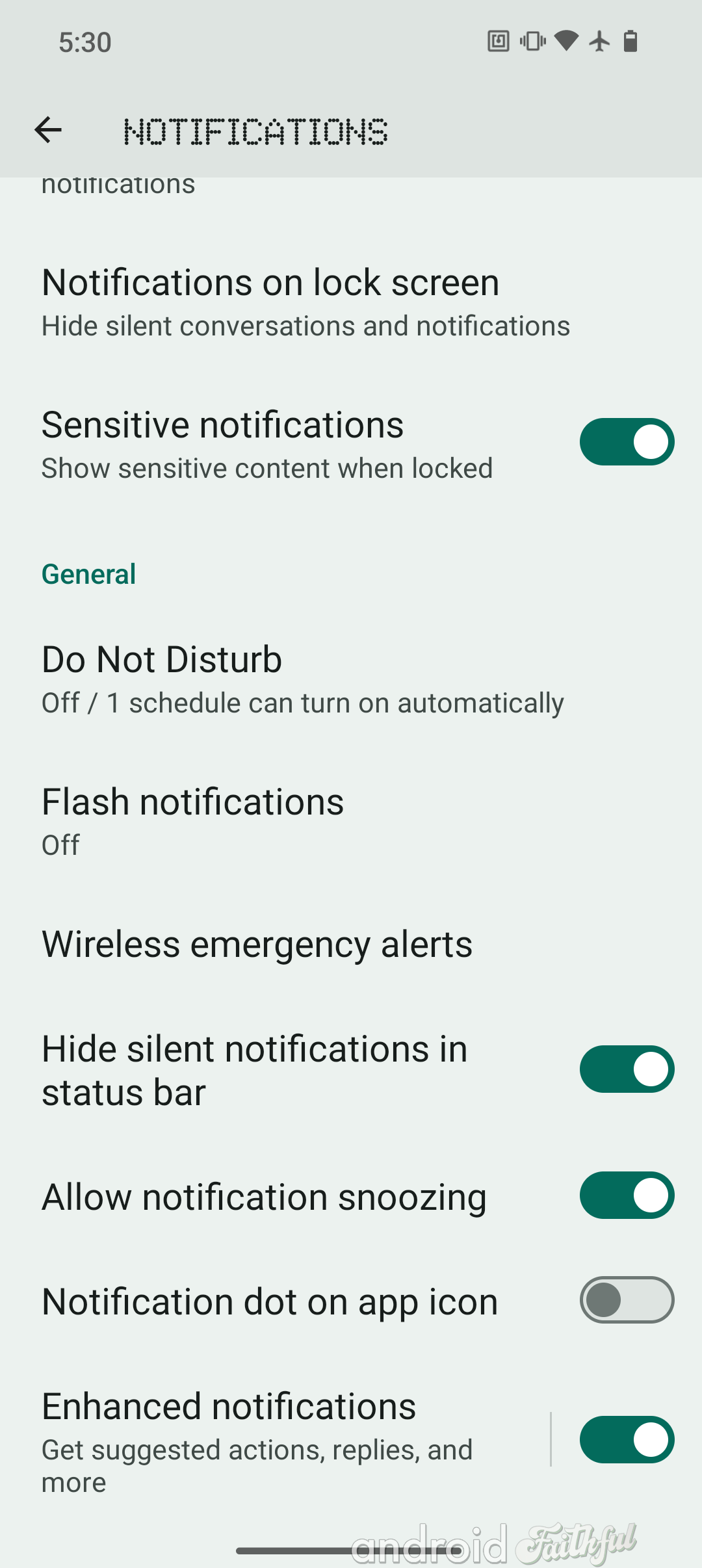Open Wireless emergency alerts
The height and width of the screenshot is (1568, 702).
pos(351,945)
